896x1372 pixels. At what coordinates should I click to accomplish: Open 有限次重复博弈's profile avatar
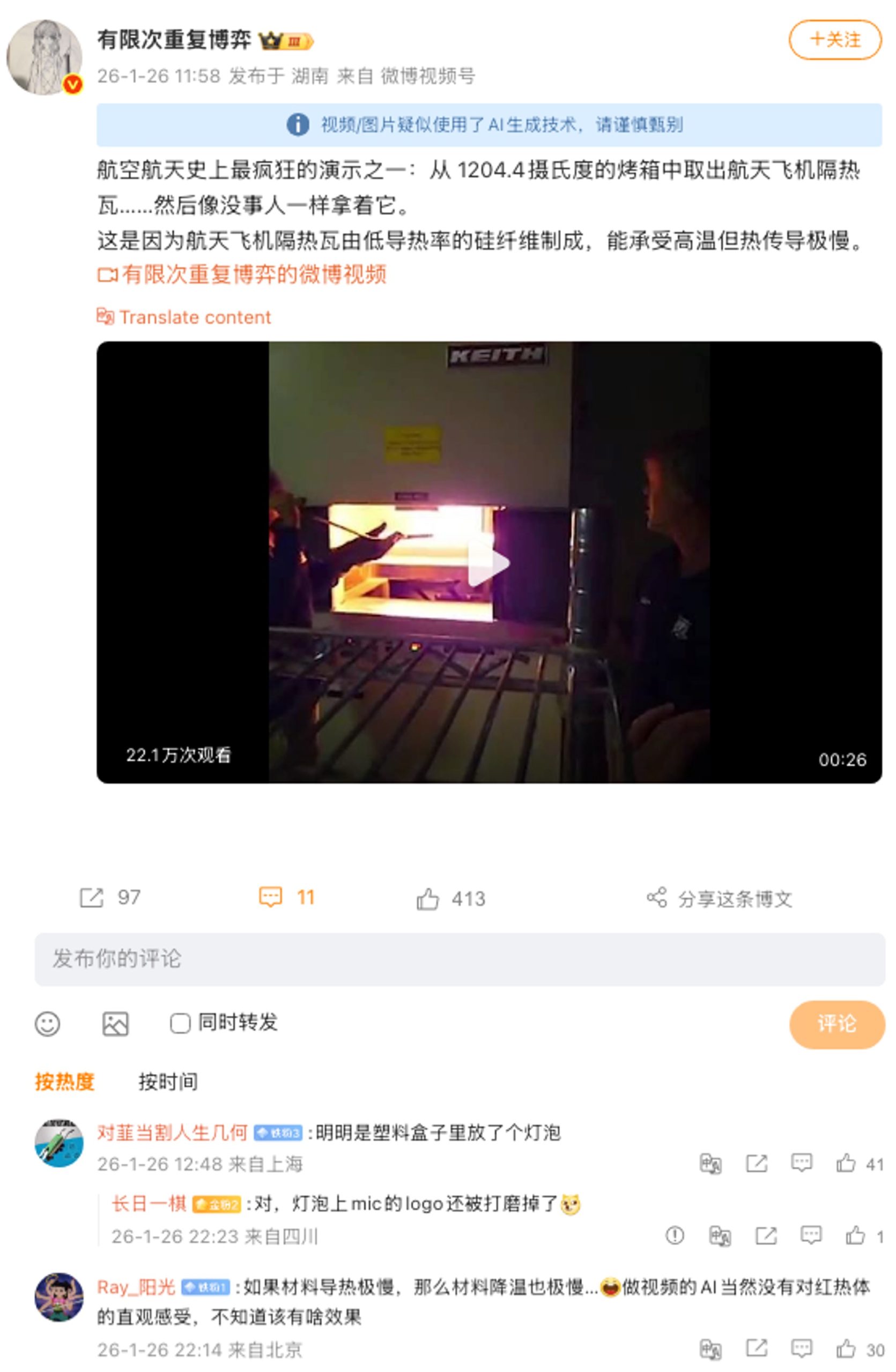[x=45, y=57]
